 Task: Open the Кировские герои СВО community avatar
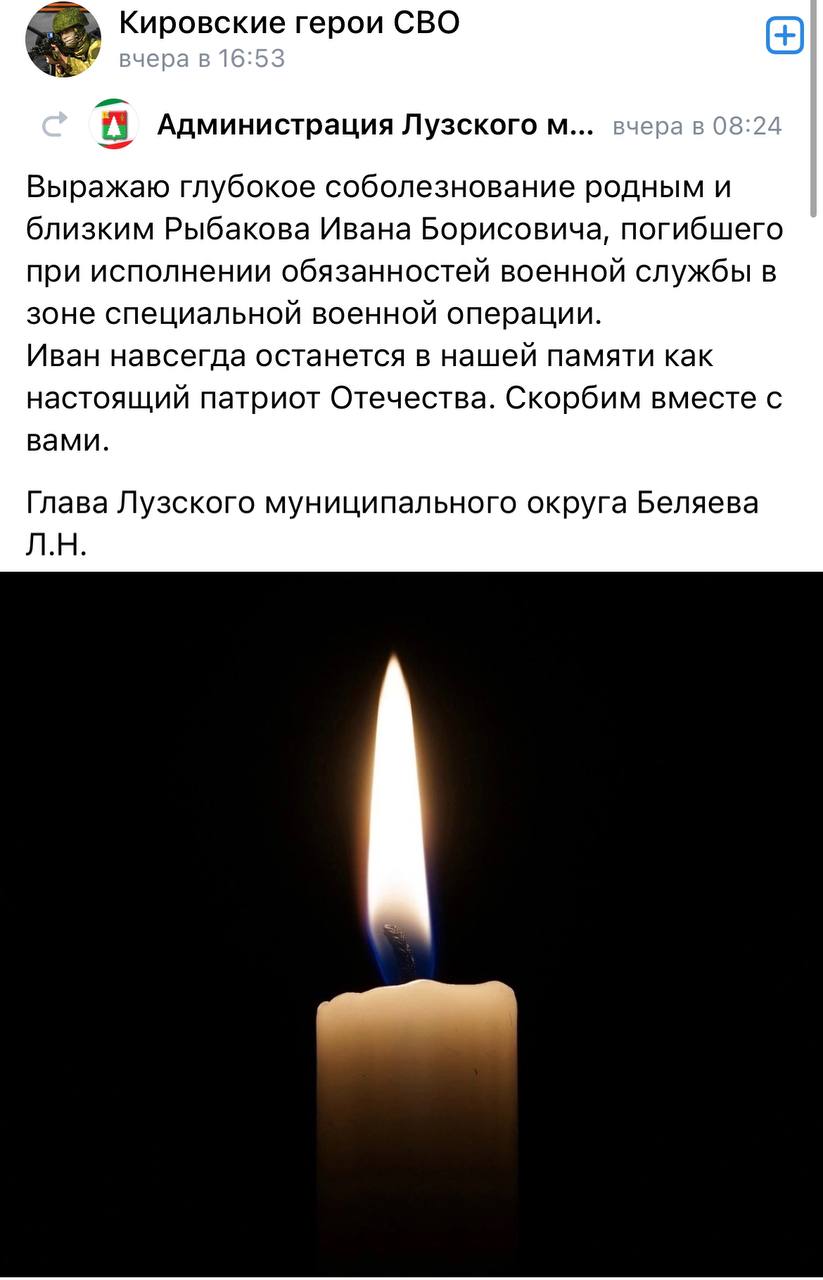coord(63,39)
